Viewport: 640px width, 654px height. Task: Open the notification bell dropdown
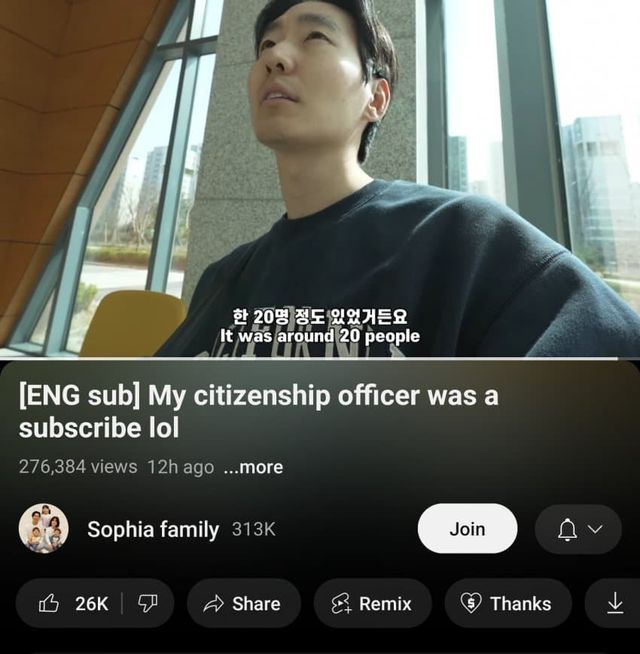coord(578,529)
